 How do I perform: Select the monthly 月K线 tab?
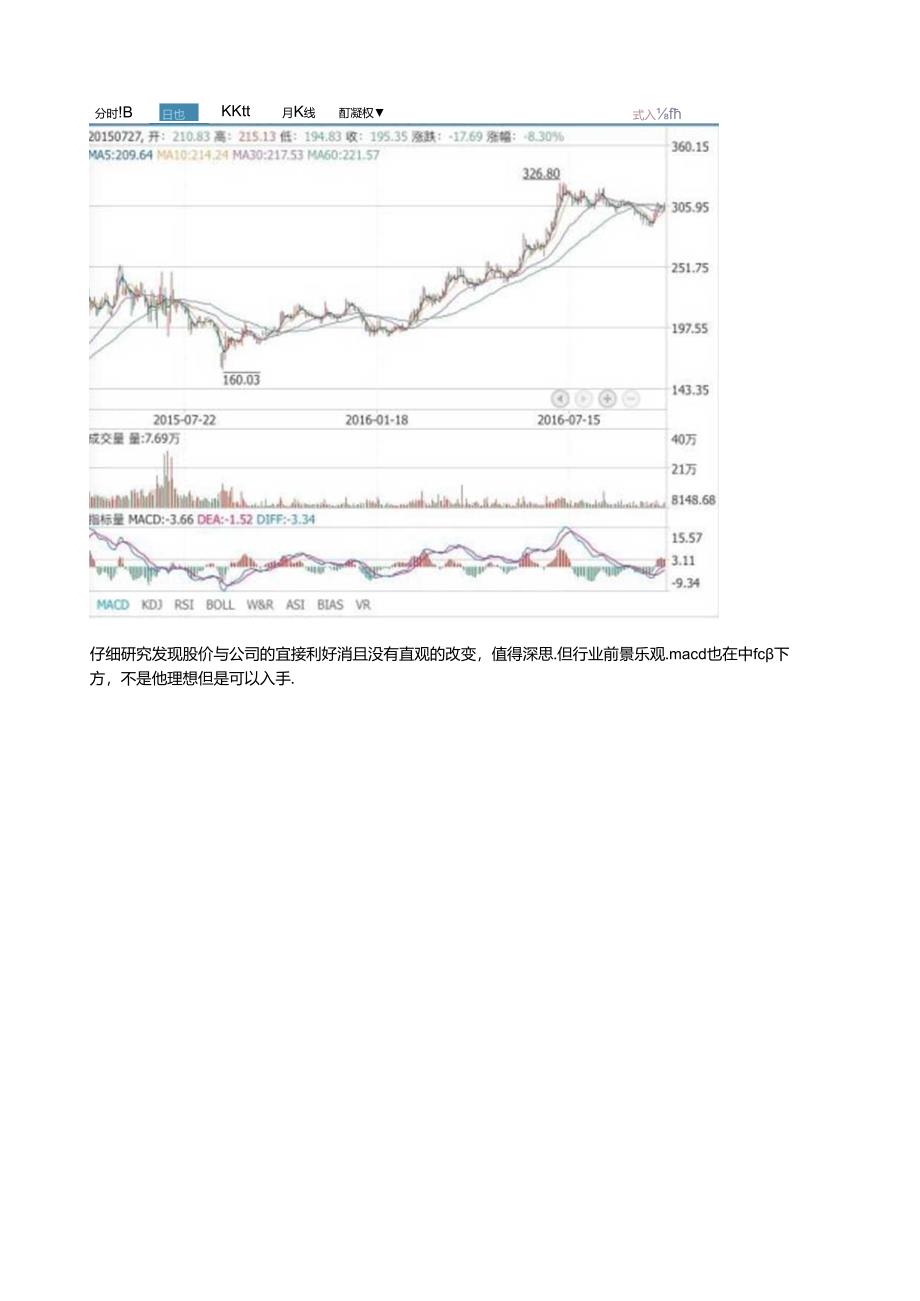(297, 112)
